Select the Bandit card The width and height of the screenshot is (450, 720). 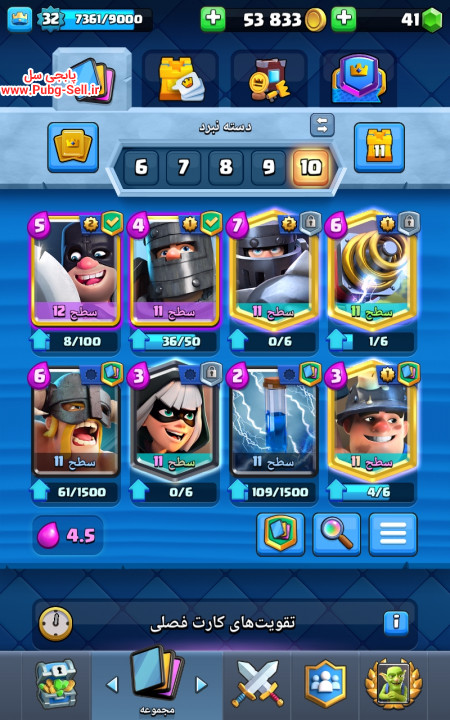coord(174,420)
